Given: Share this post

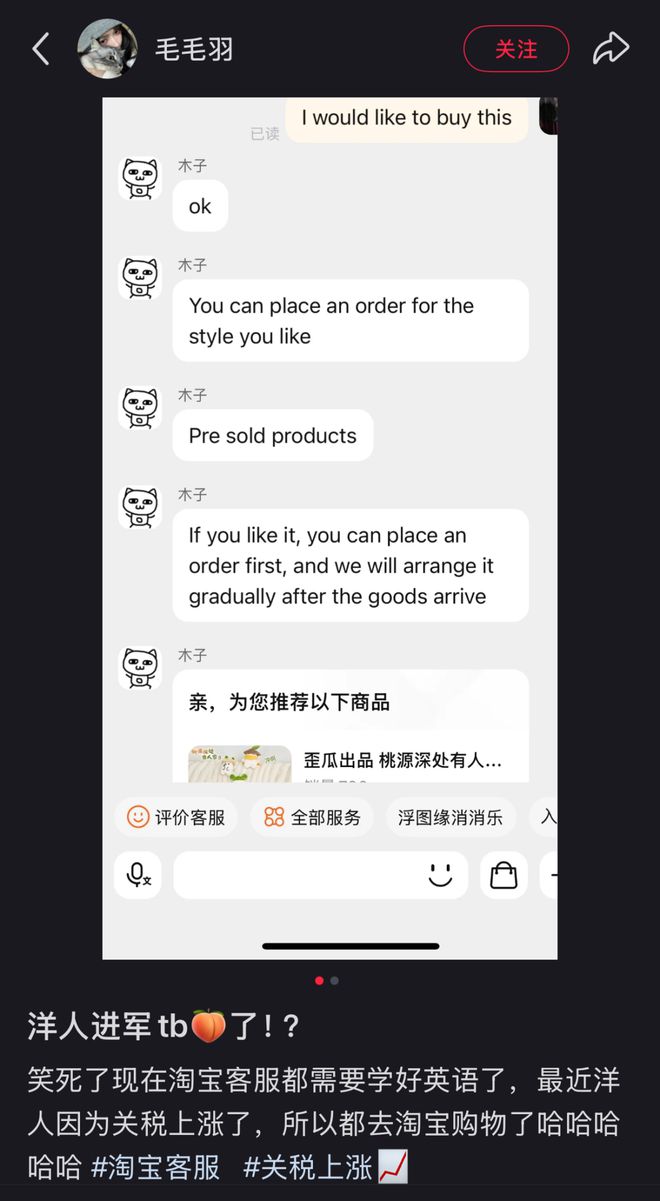Looking at the screenshot, I should (611, 48).
